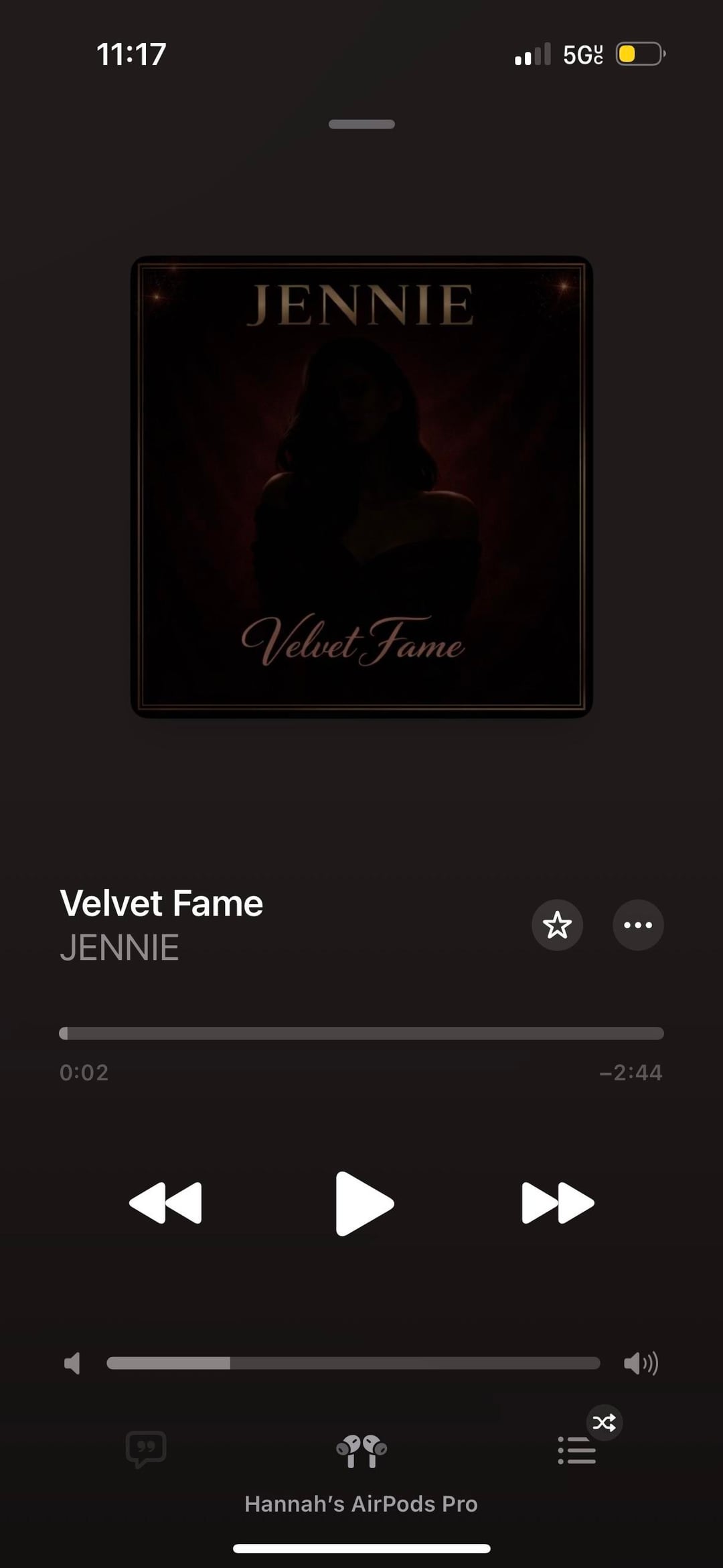Skip back to the previous track
This screenshot has height=1568, width=723.
(165, 1203)
